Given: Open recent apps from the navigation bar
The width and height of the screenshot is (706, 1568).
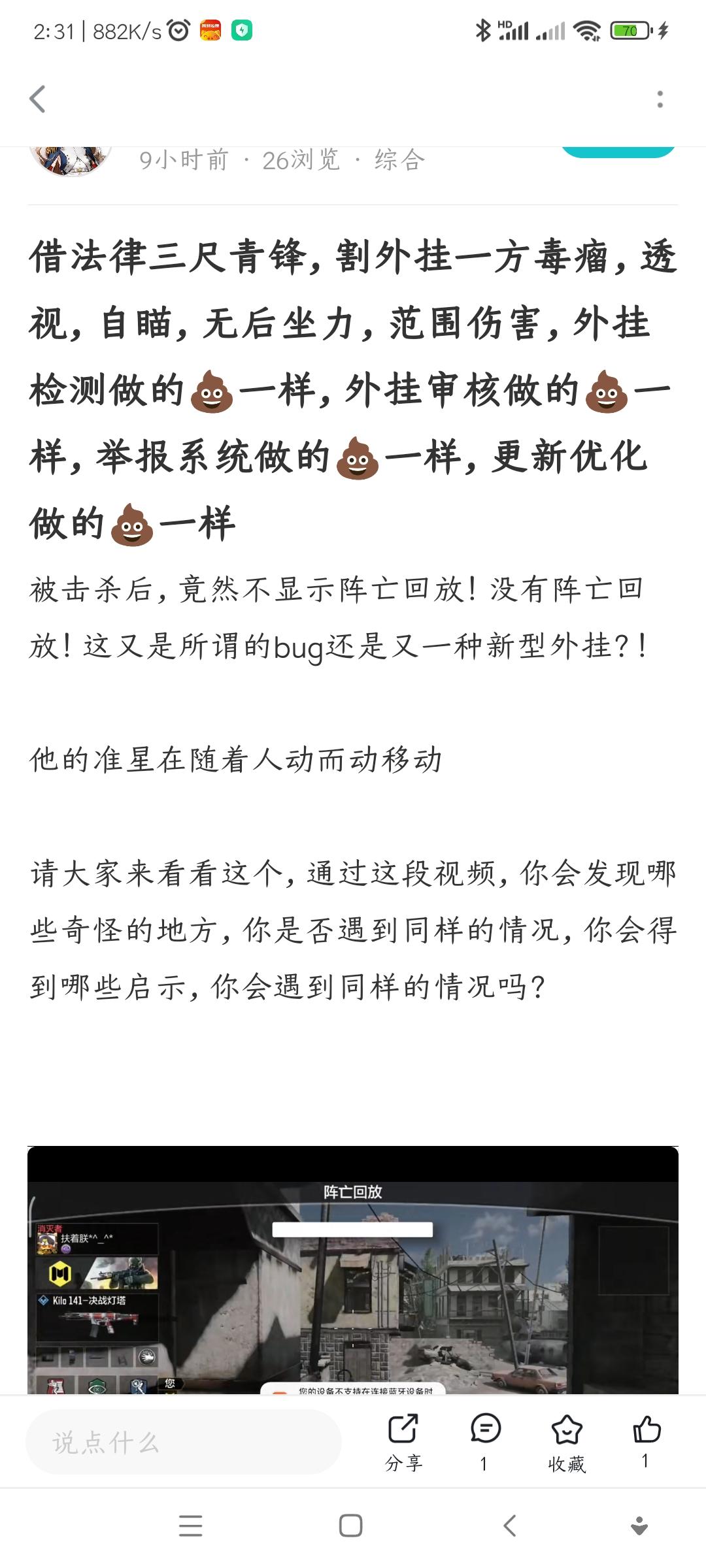Looking at the screenshot, I should (190, 1526).
